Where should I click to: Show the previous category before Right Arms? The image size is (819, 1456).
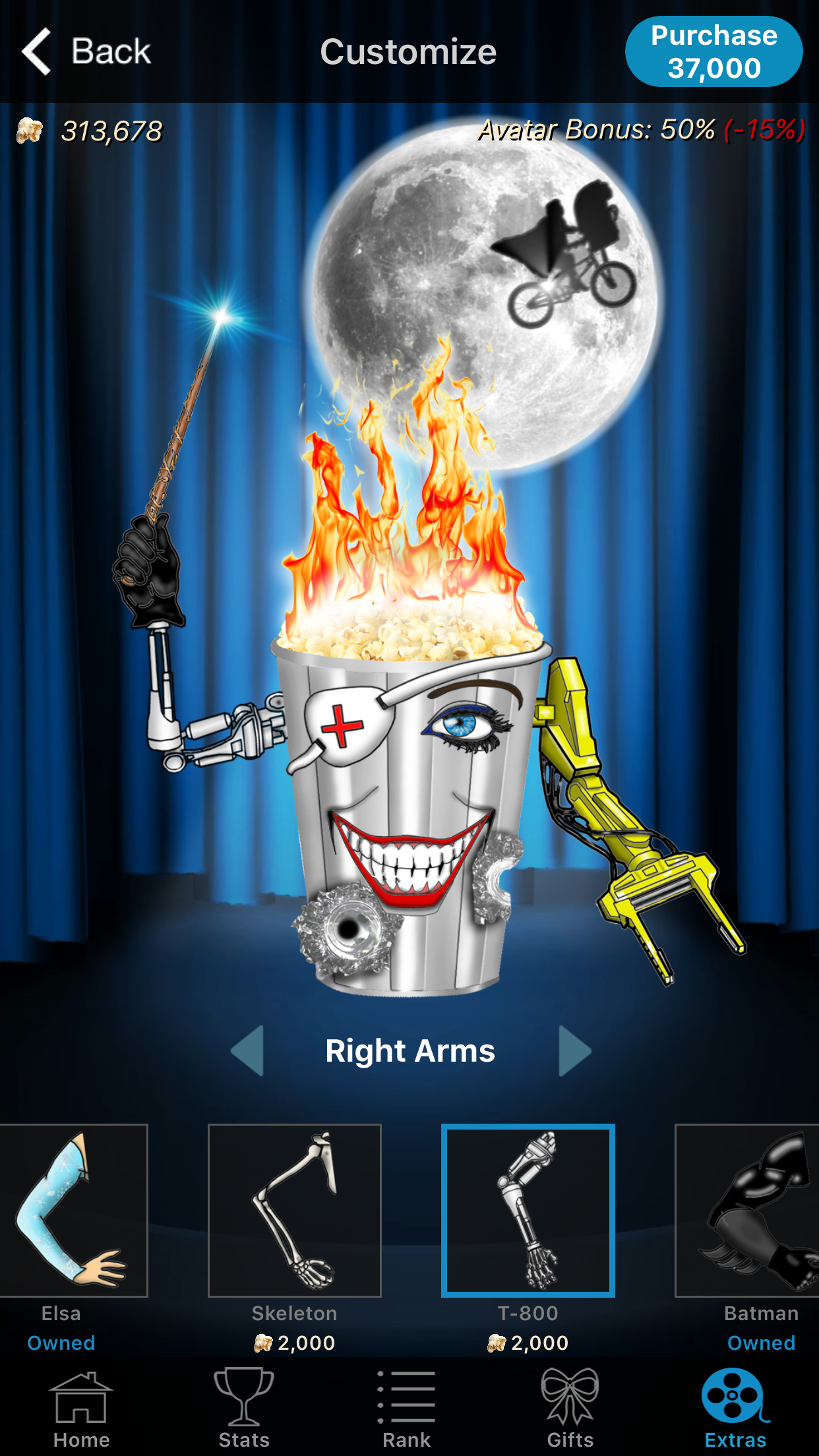tap(248, 1050)
